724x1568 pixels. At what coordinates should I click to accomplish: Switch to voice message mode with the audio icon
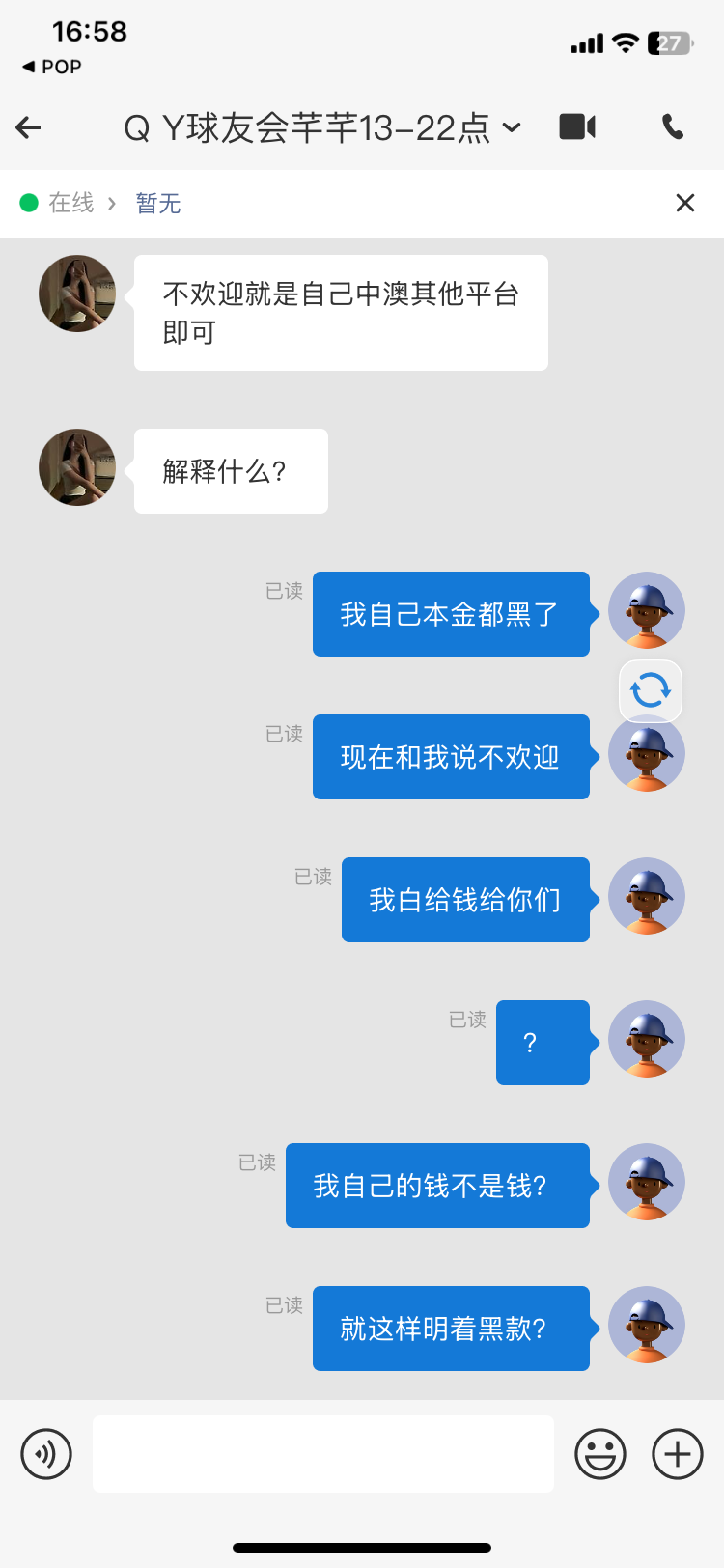coord(45,1453)
